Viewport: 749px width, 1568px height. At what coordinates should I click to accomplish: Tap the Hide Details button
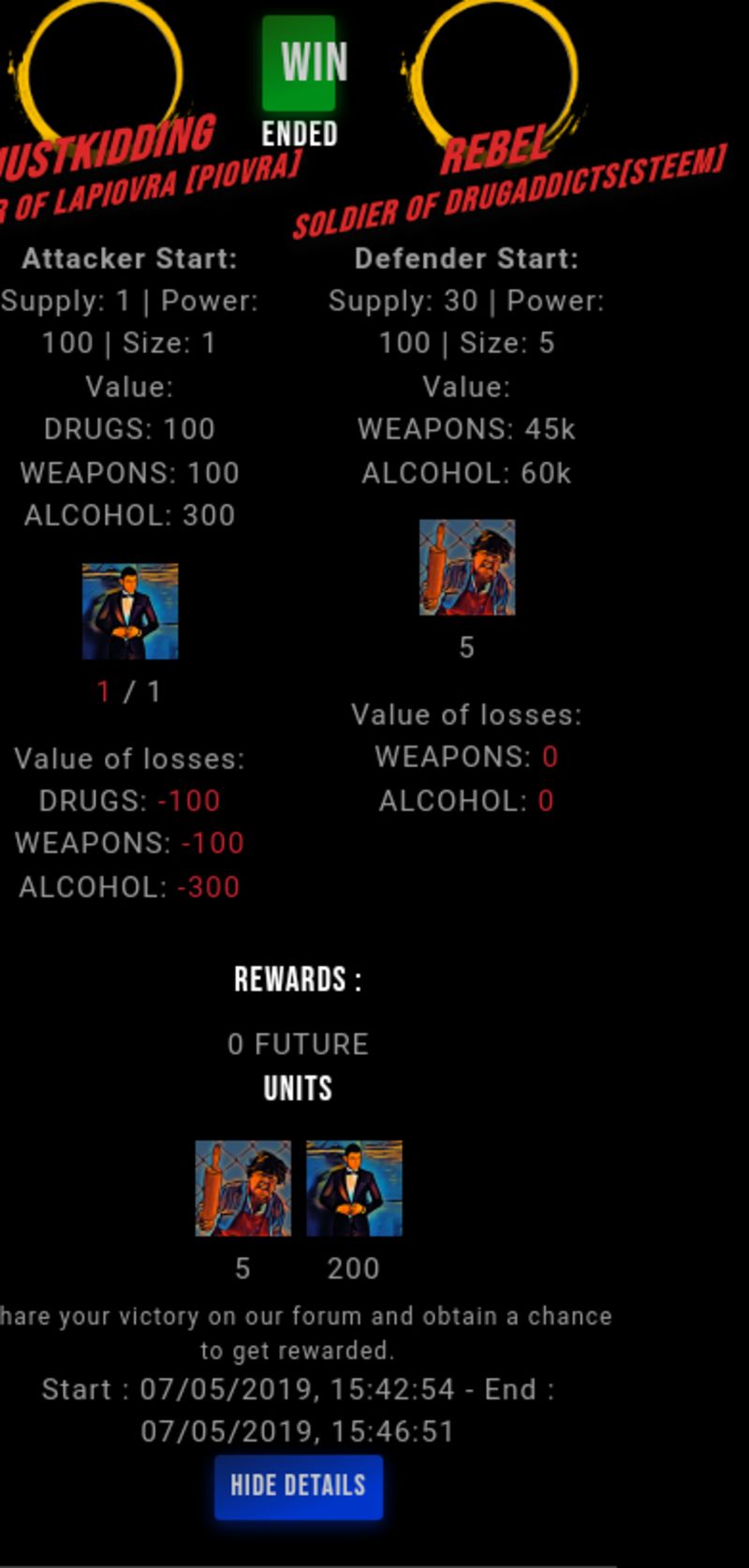tap(298, 1486)
